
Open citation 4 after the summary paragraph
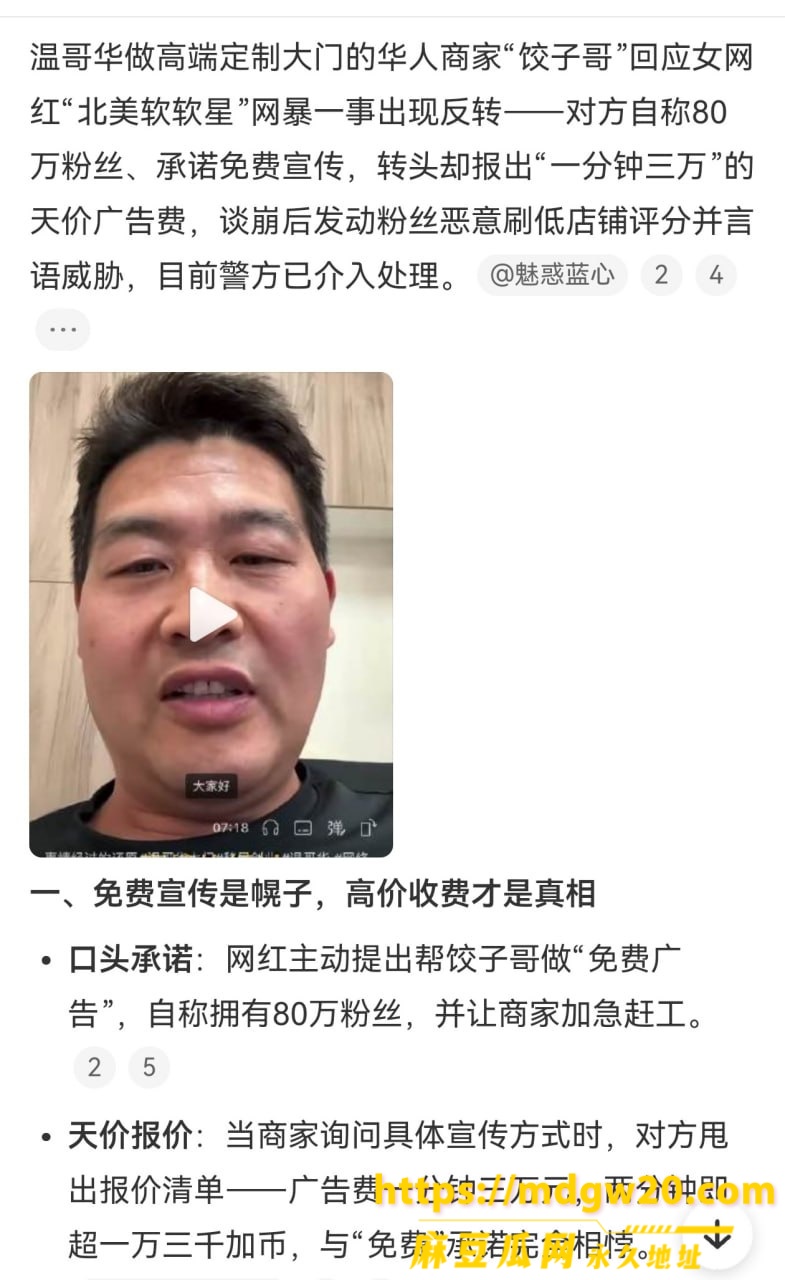716,275
